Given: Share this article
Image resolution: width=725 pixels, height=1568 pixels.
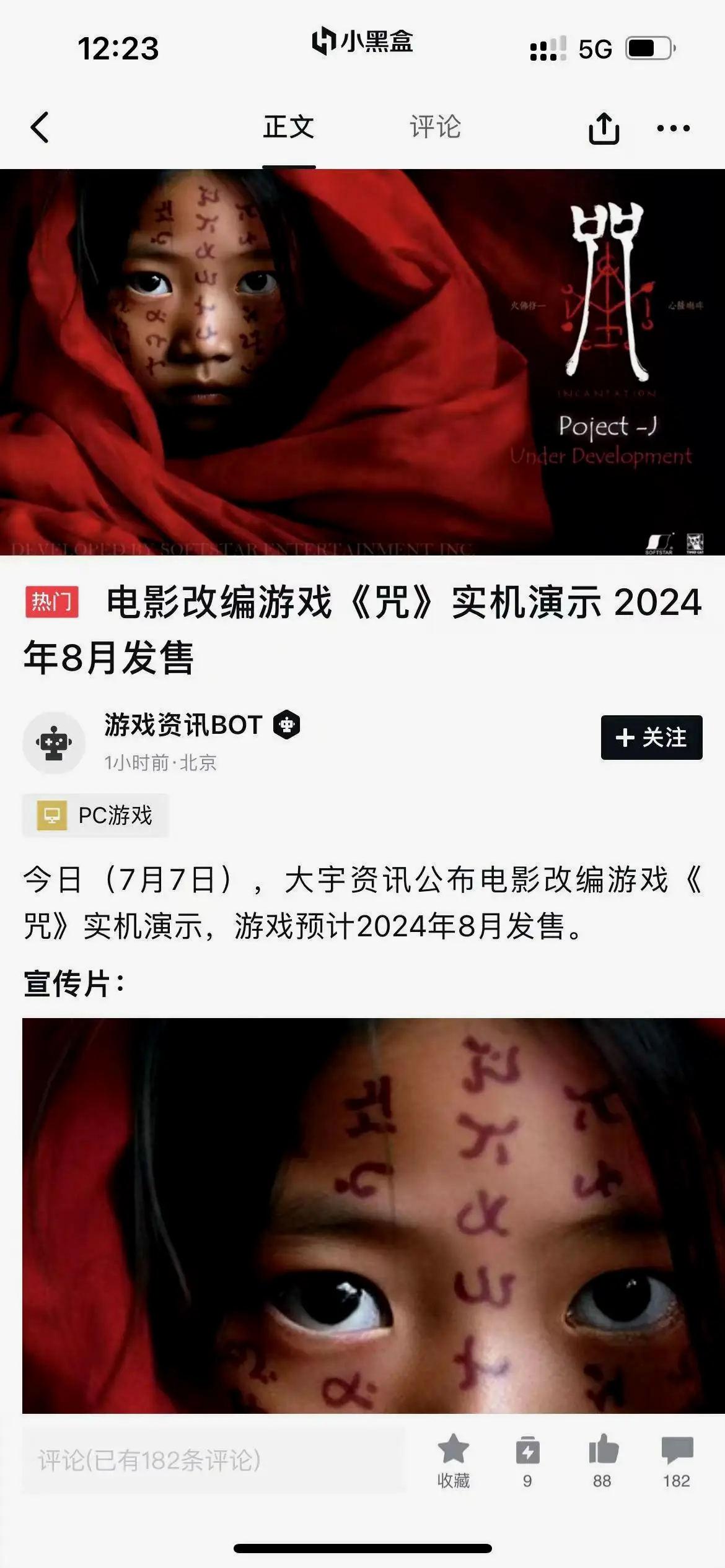Looking at the screenshot, I should pos(604,128).
